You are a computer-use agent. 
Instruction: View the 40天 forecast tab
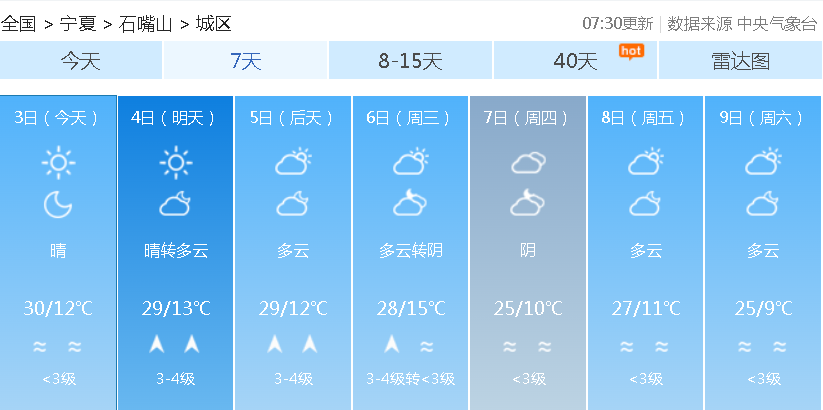[576, 61]
